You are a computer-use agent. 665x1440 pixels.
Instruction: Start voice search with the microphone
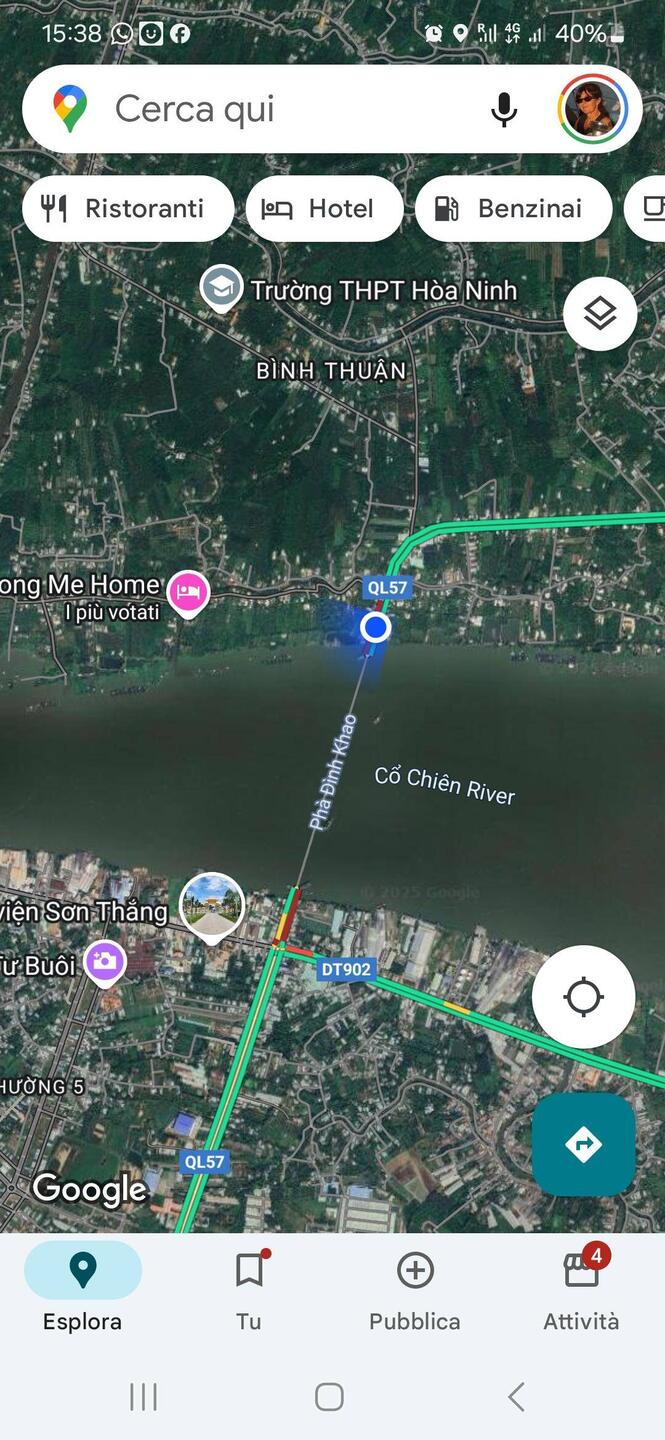pos(504,109)
